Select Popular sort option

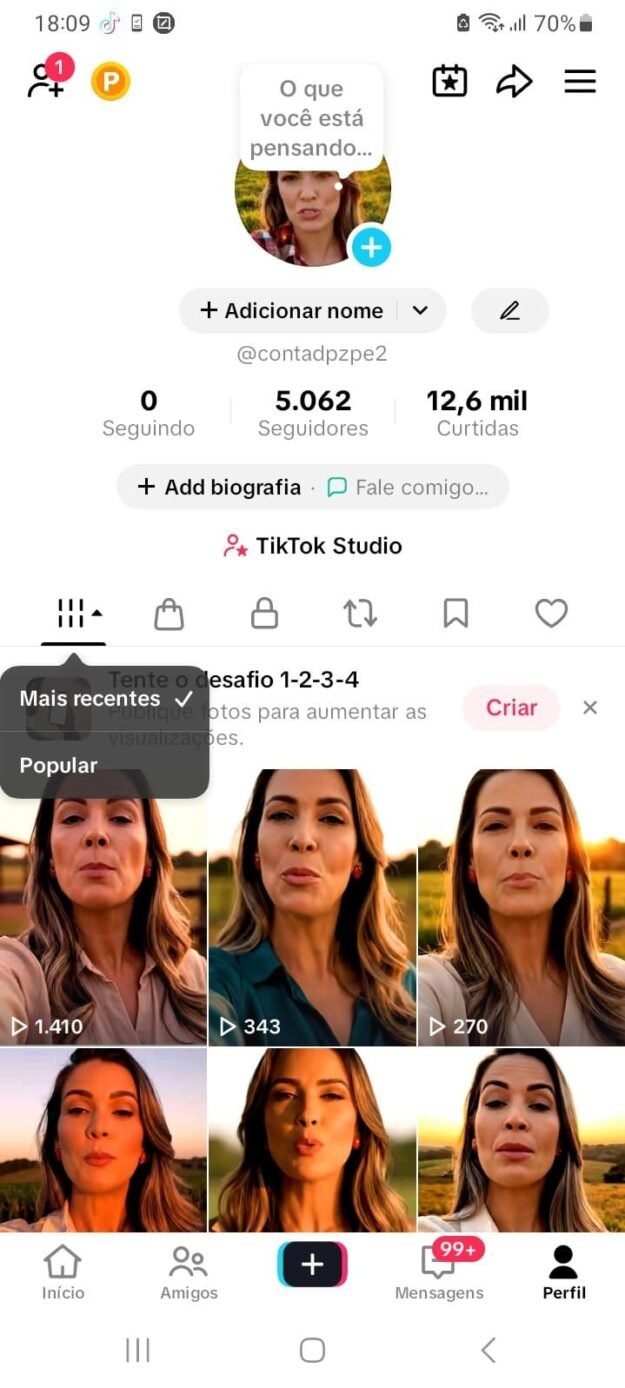click(x=59, y=766)
